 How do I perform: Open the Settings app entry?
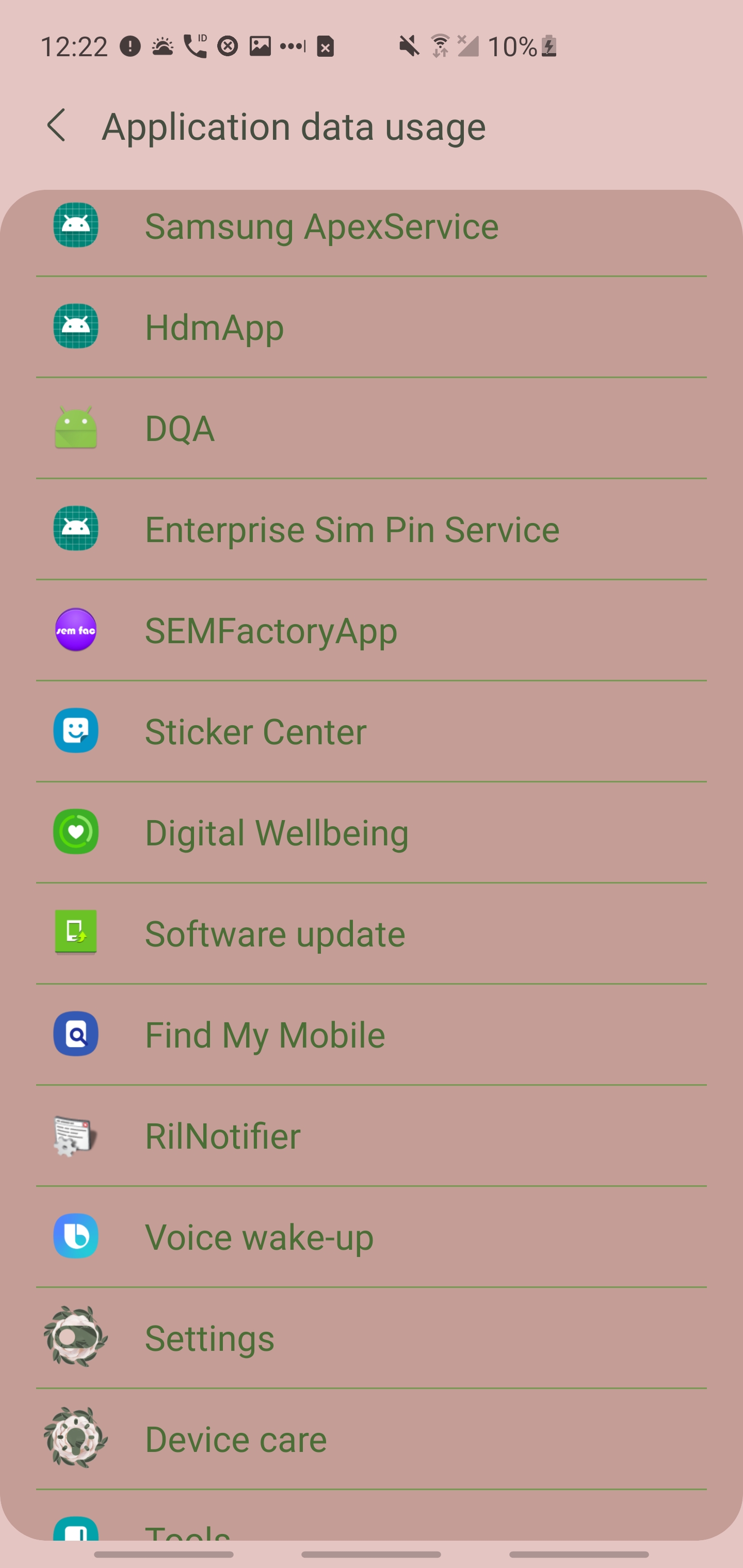tap(370, 1338)
